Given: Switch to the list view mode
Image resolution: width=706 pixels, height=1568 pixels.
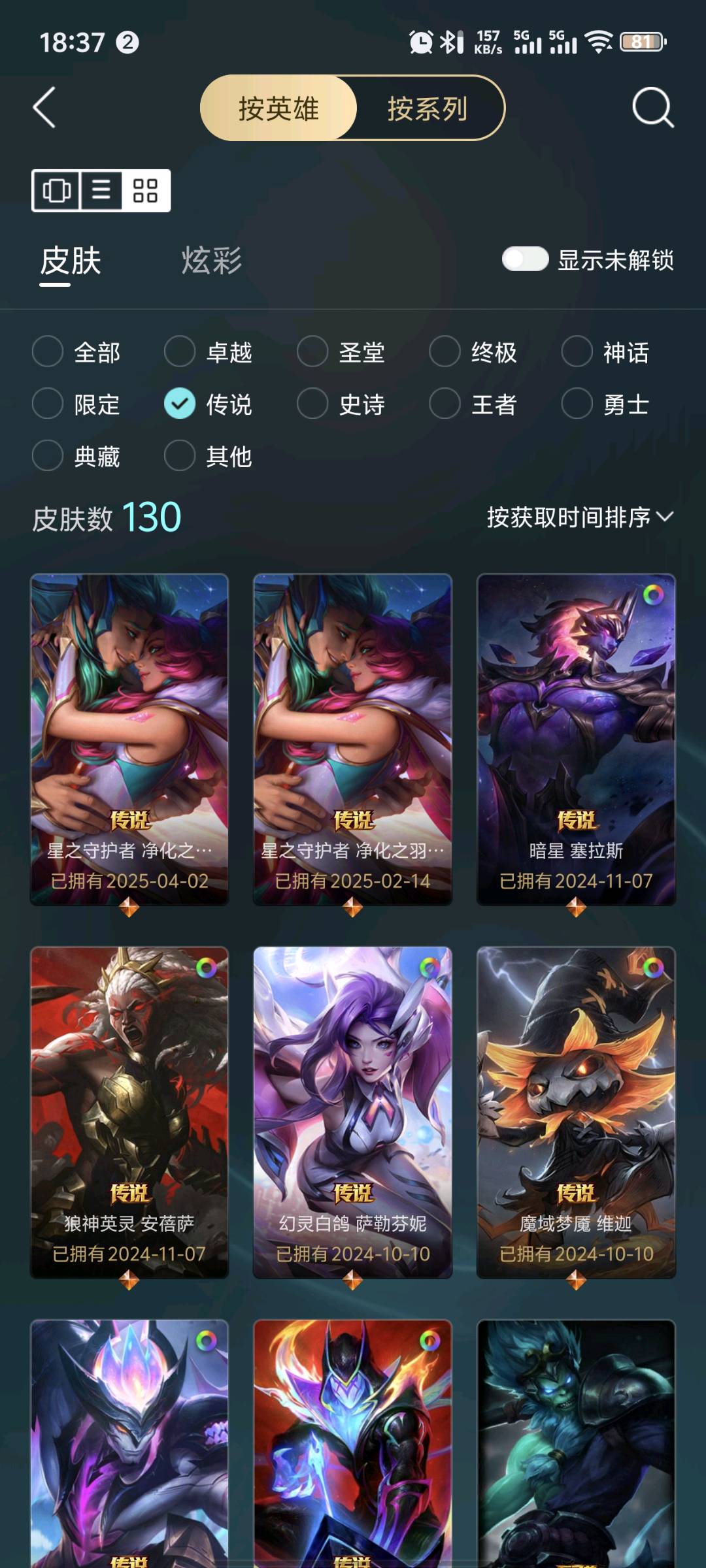Looking at the screenshot, I should point(101,191).
